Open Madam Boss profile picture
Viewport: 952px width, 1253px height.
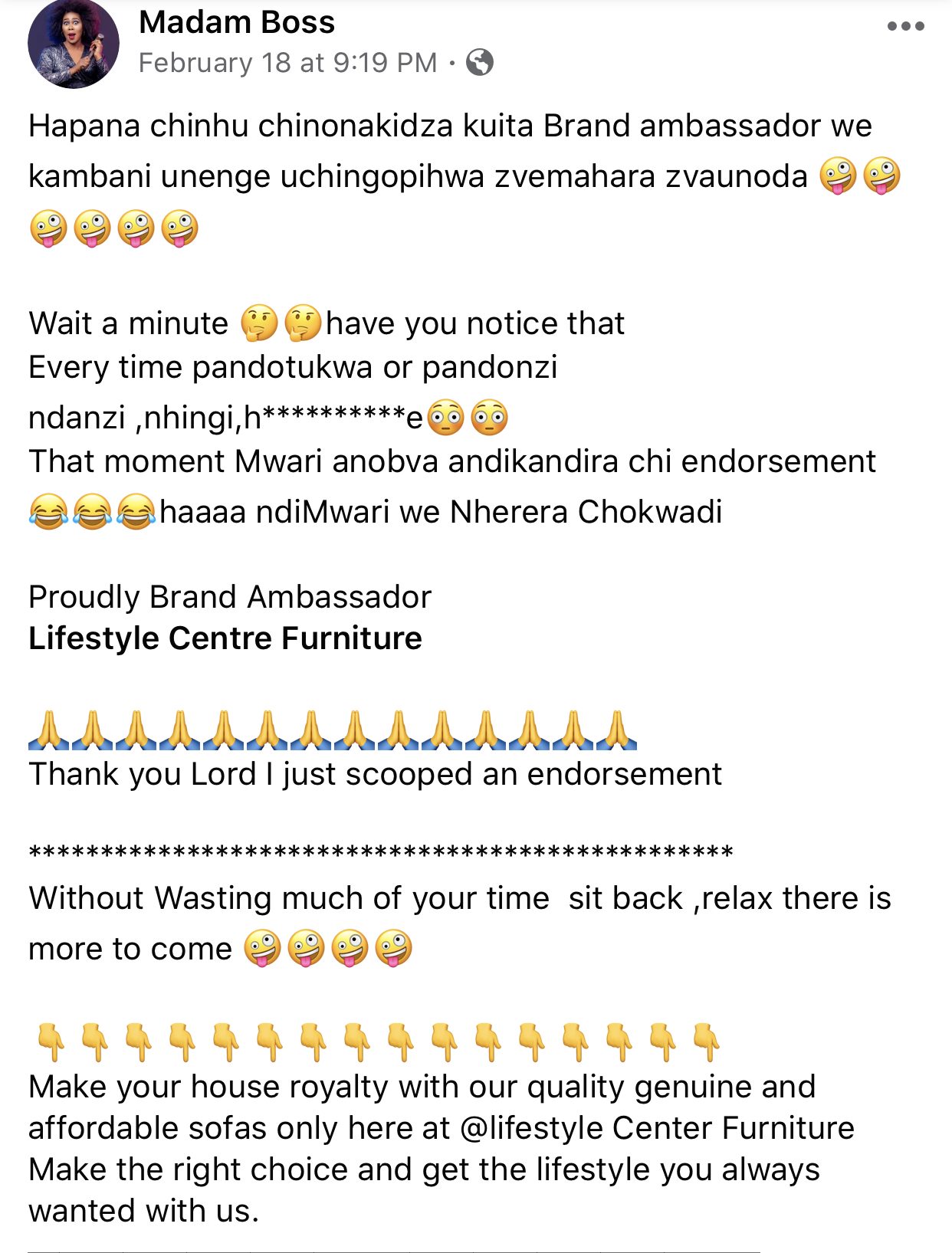pyautogui.click(x=73, y=44)
